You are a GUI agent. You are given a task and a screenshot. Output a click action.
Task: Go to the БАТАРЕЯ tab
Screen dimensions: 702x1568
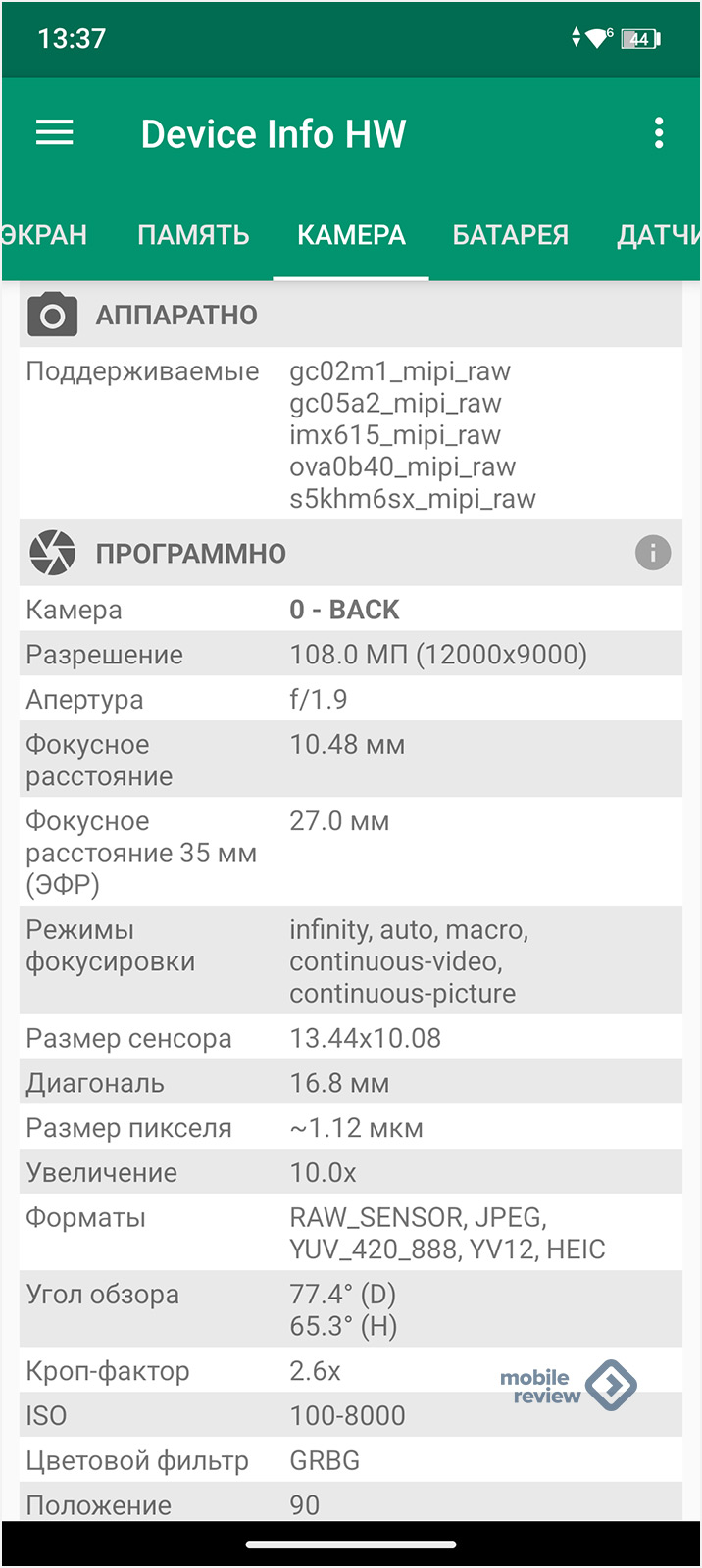pos(510,235)
